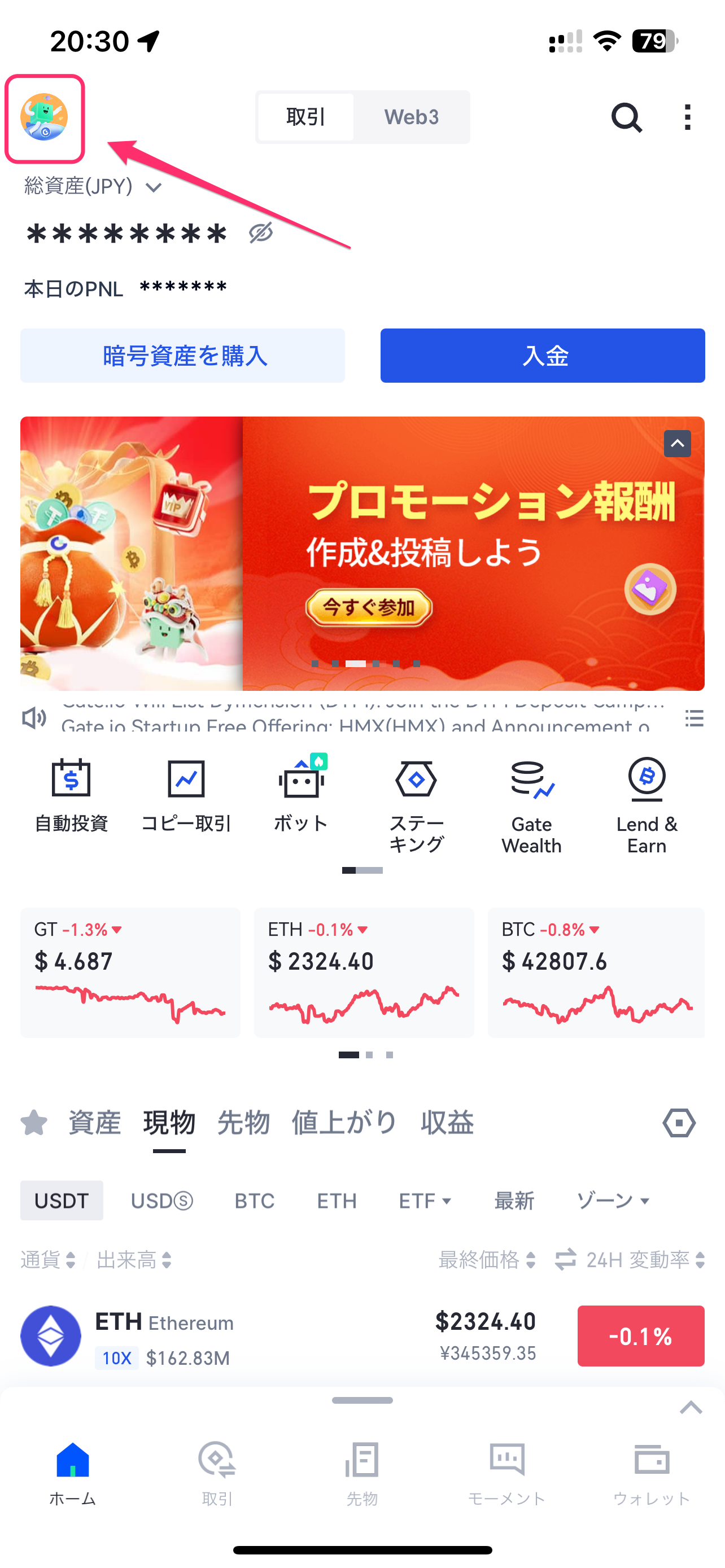Screen dimensions: 725x1568
Task: Go to the ウォレット bottom tab
Action: [652, 1473]
